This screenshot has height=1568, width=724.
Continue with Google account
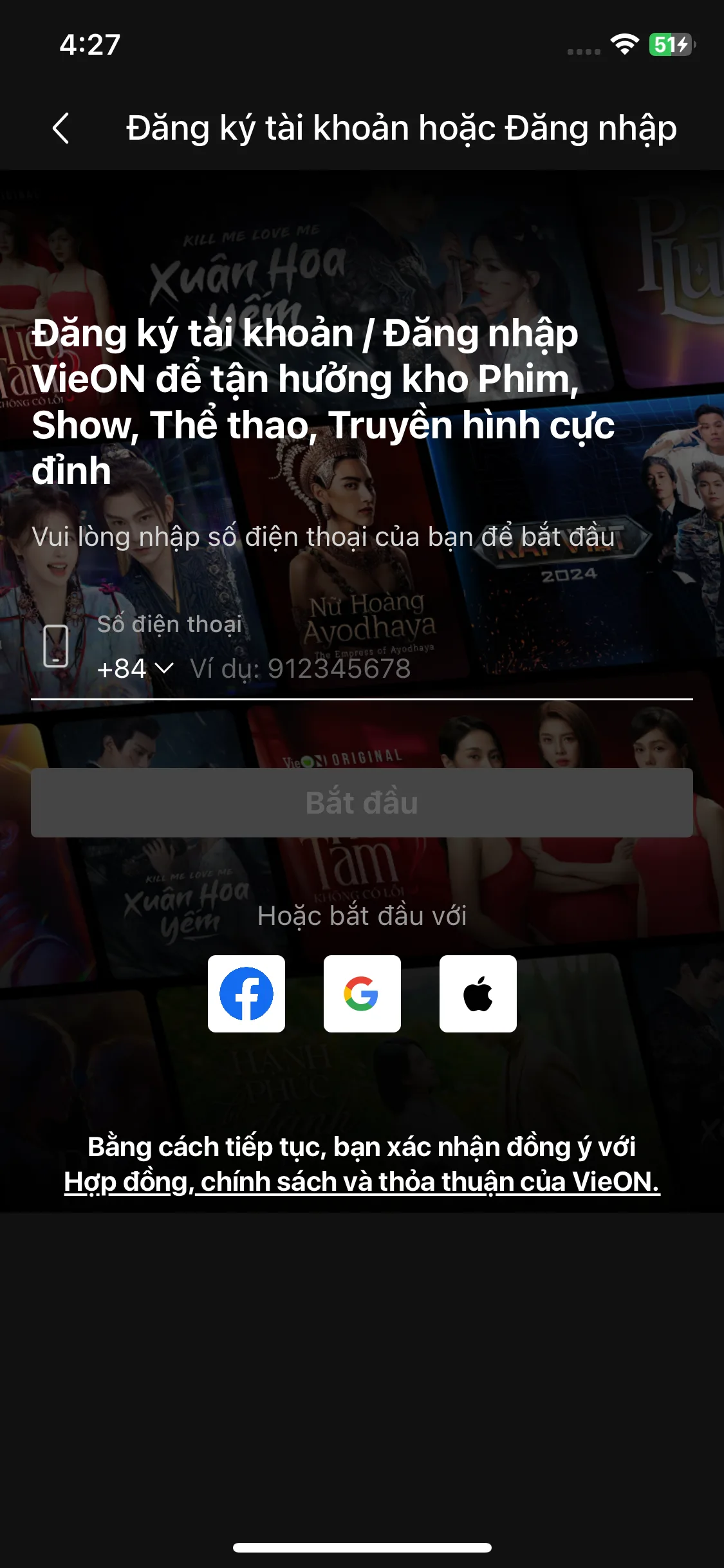[362, 994]
